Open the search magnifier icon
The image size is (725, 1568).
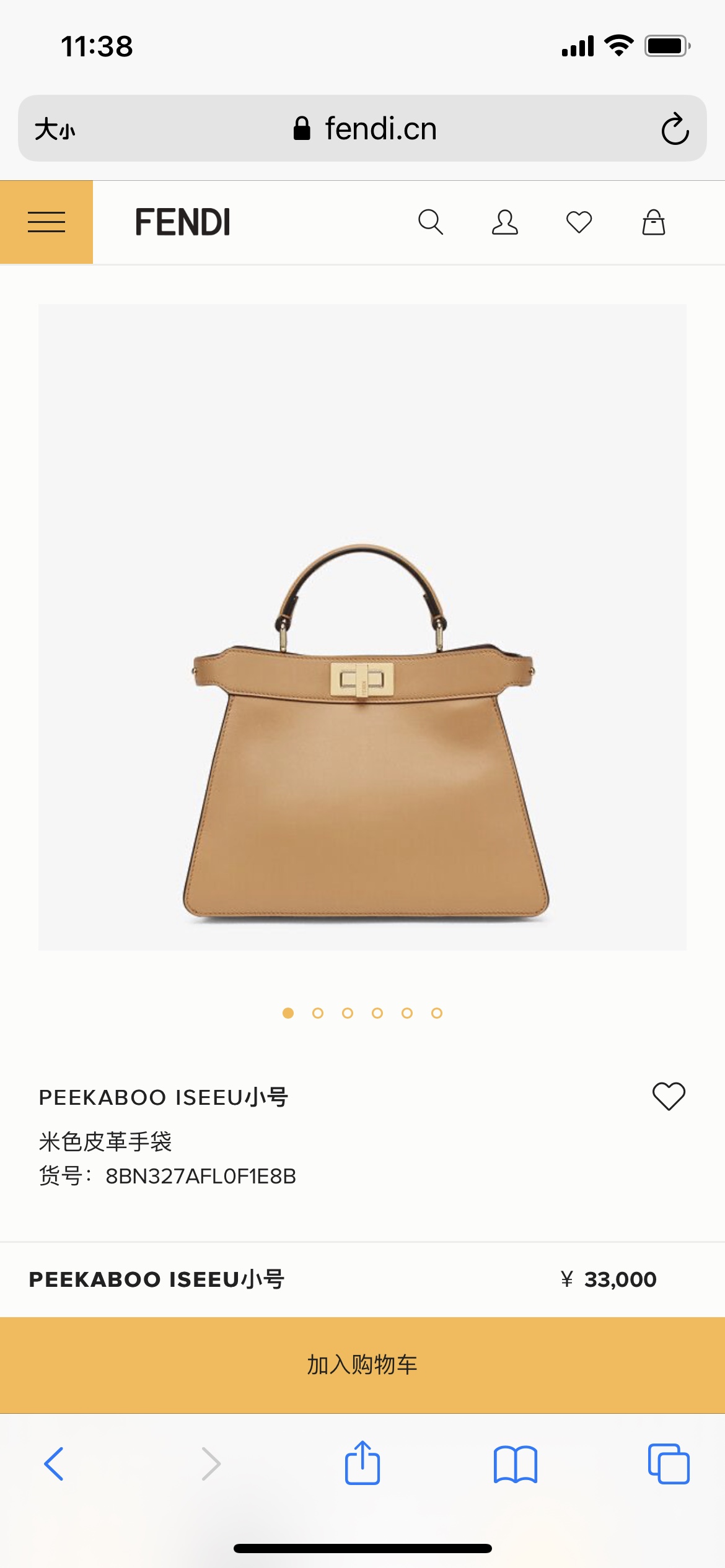point(431,222)
